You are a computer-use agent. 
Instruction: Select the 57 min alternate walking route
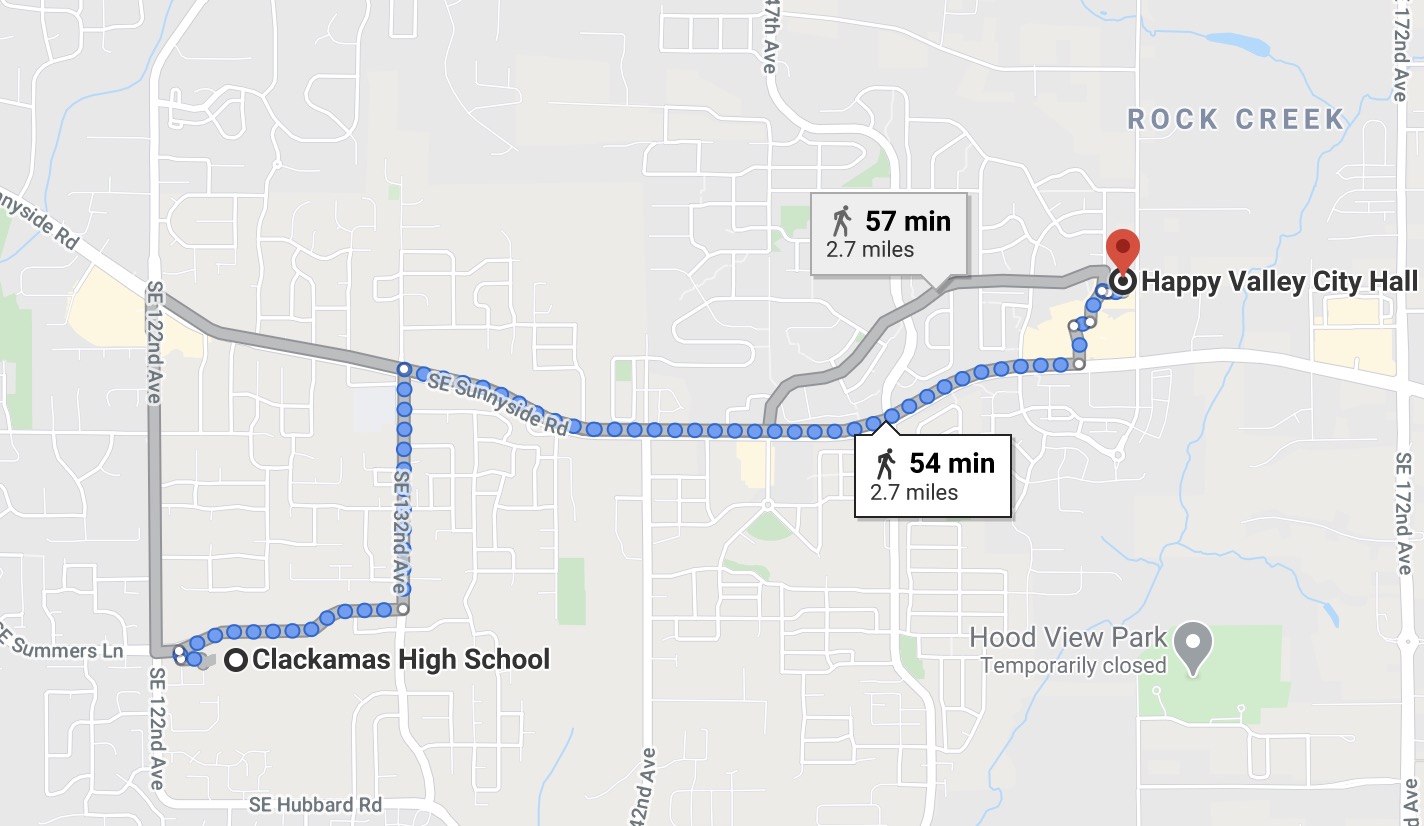[x=888, y=233]
